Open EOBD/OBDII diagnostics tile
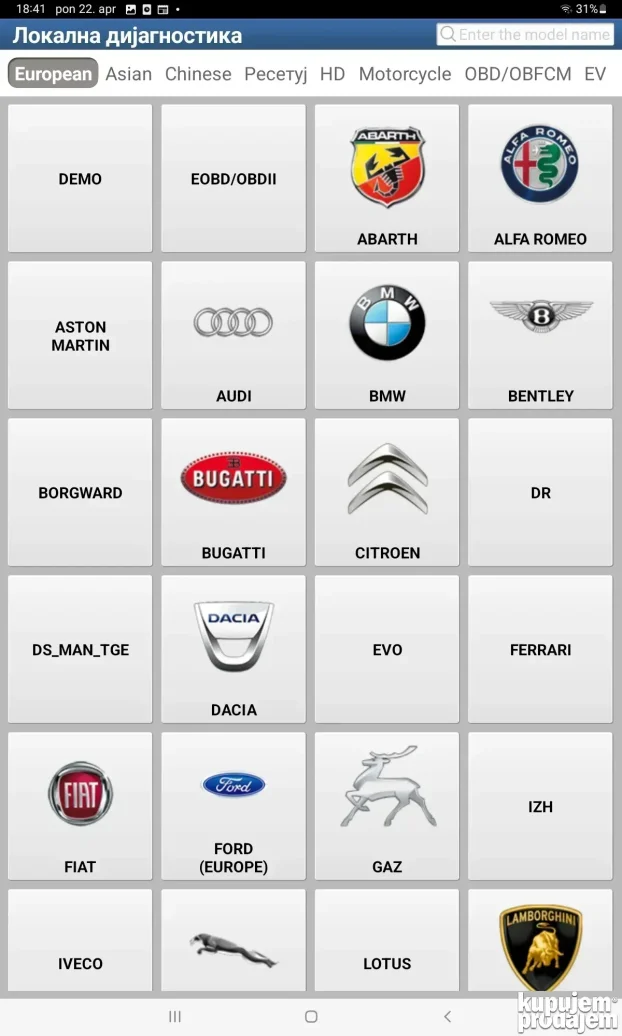622x1036 pixels. pyautogui.click(x=233, y=179)
